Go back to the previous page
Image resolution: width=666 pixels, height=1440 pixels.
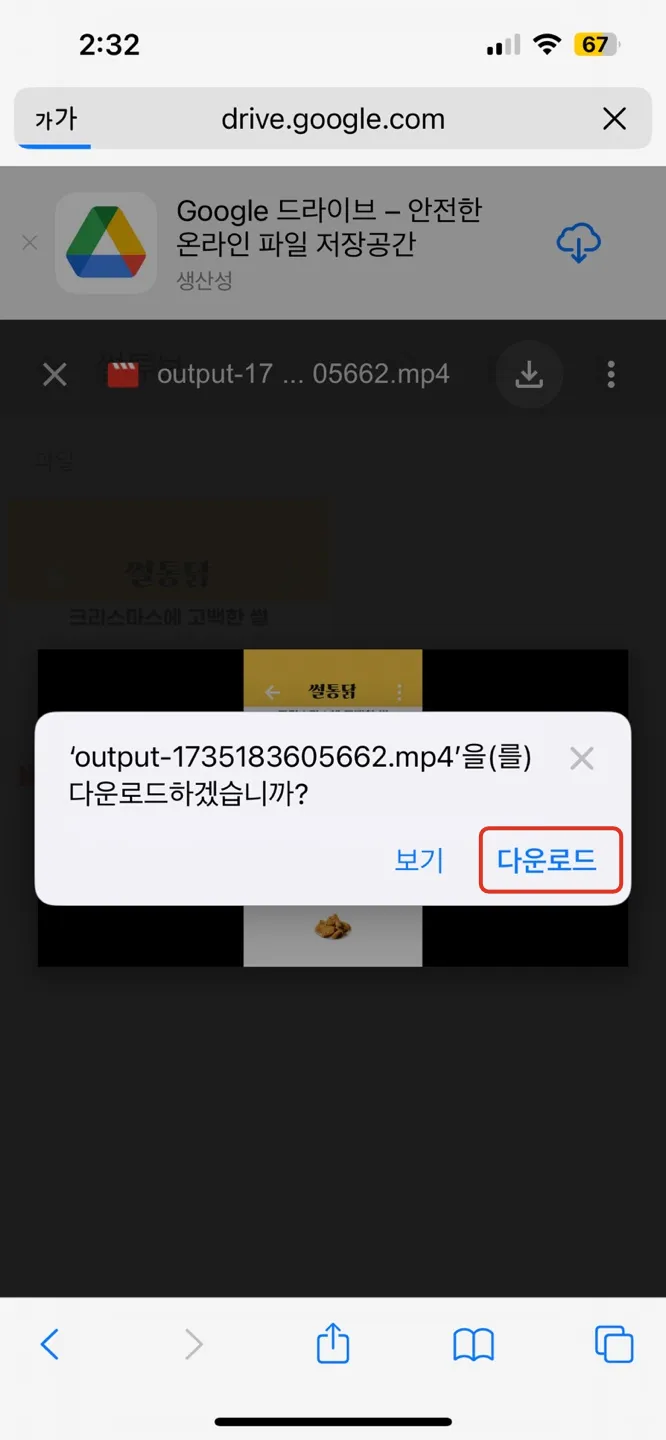50,1344
